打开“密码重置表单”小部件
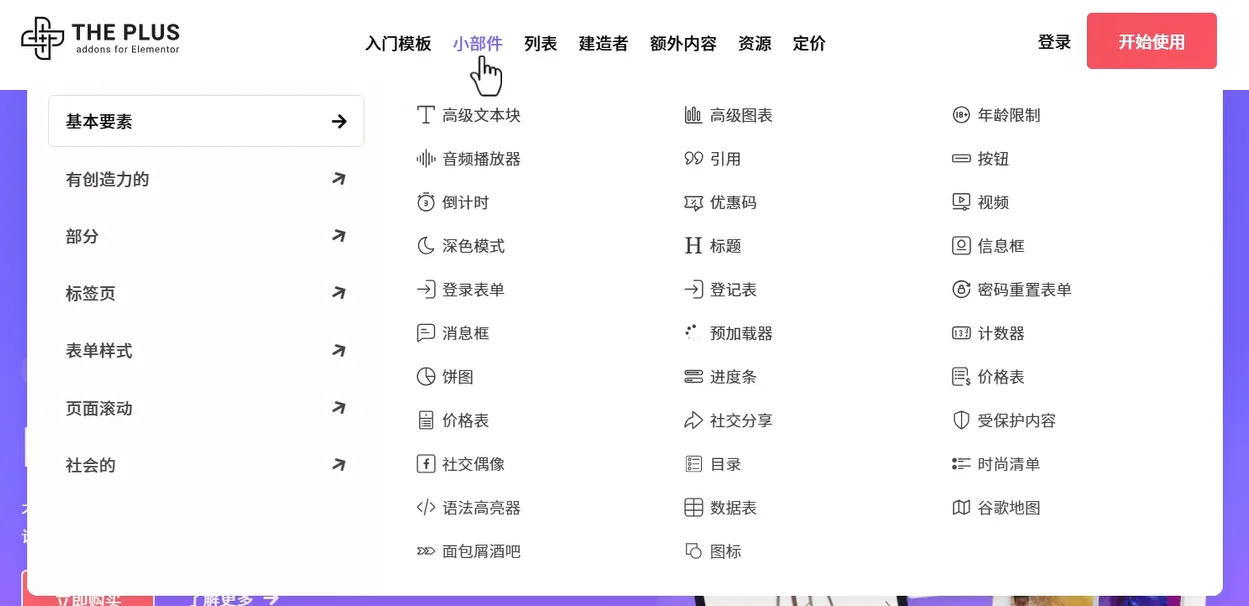This screenshot has height=606, width=1249. (1024, 290)
